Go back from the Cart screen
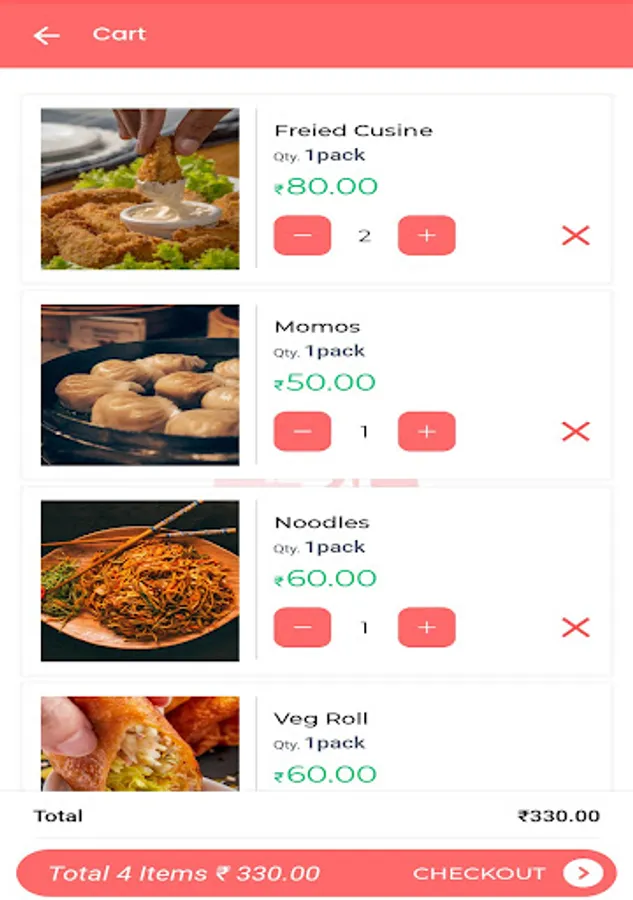The image size is (633, 900). click(x=46, y=35)
